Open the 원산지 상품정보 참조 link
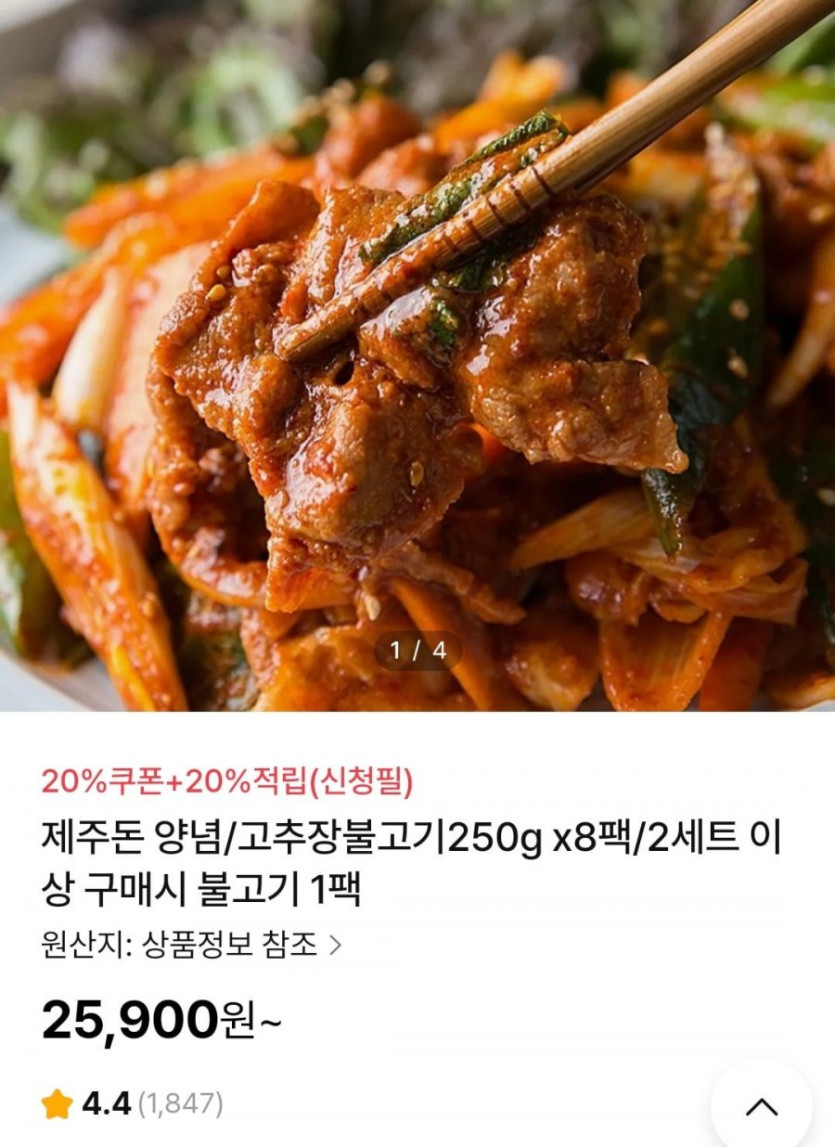Screen dimensions: 835x1147 click(192, 943)
